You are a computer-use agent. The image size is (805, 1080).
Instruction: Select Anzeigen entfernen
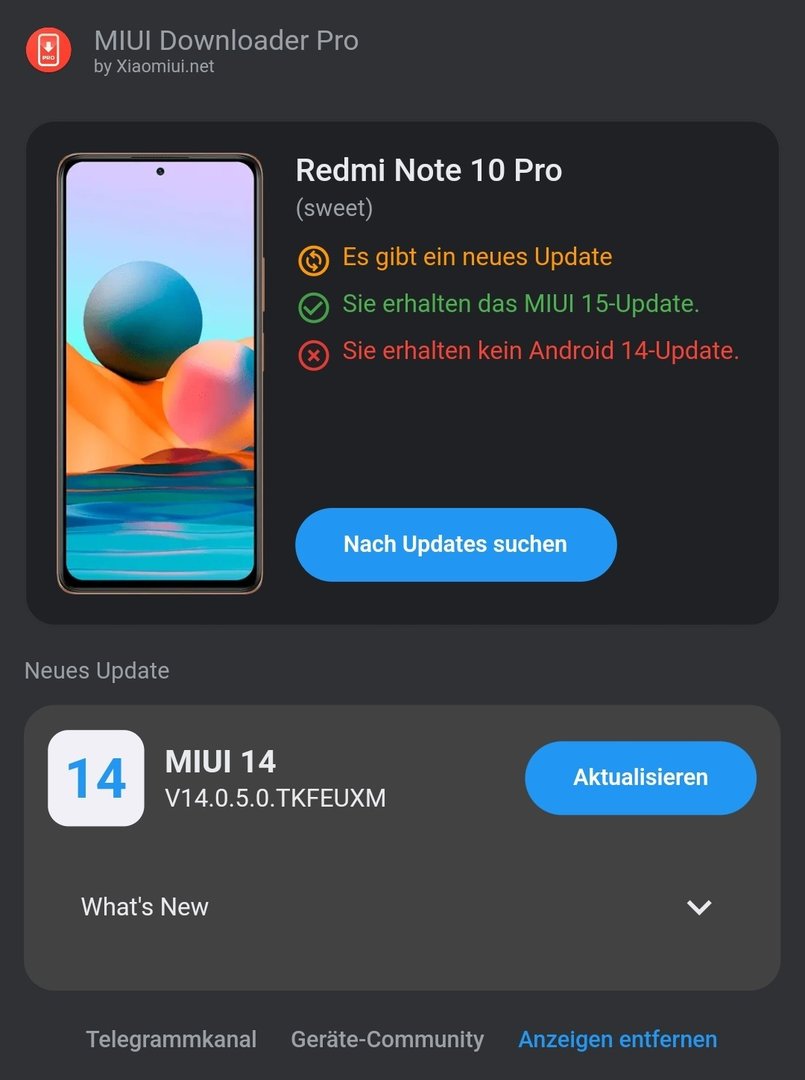pos(617,1039)
